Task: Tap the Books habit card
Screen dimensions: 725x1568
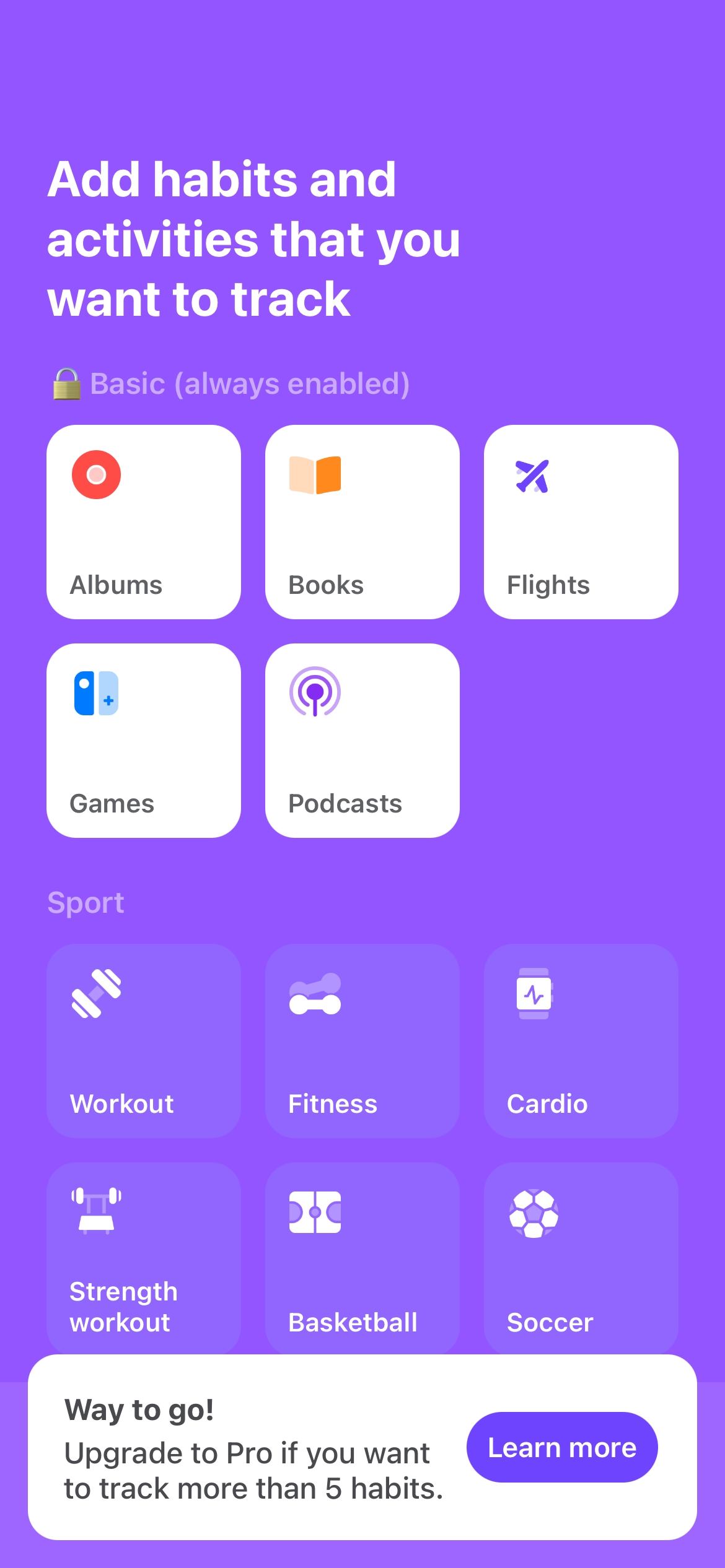Action: click(x=362, y=522)
